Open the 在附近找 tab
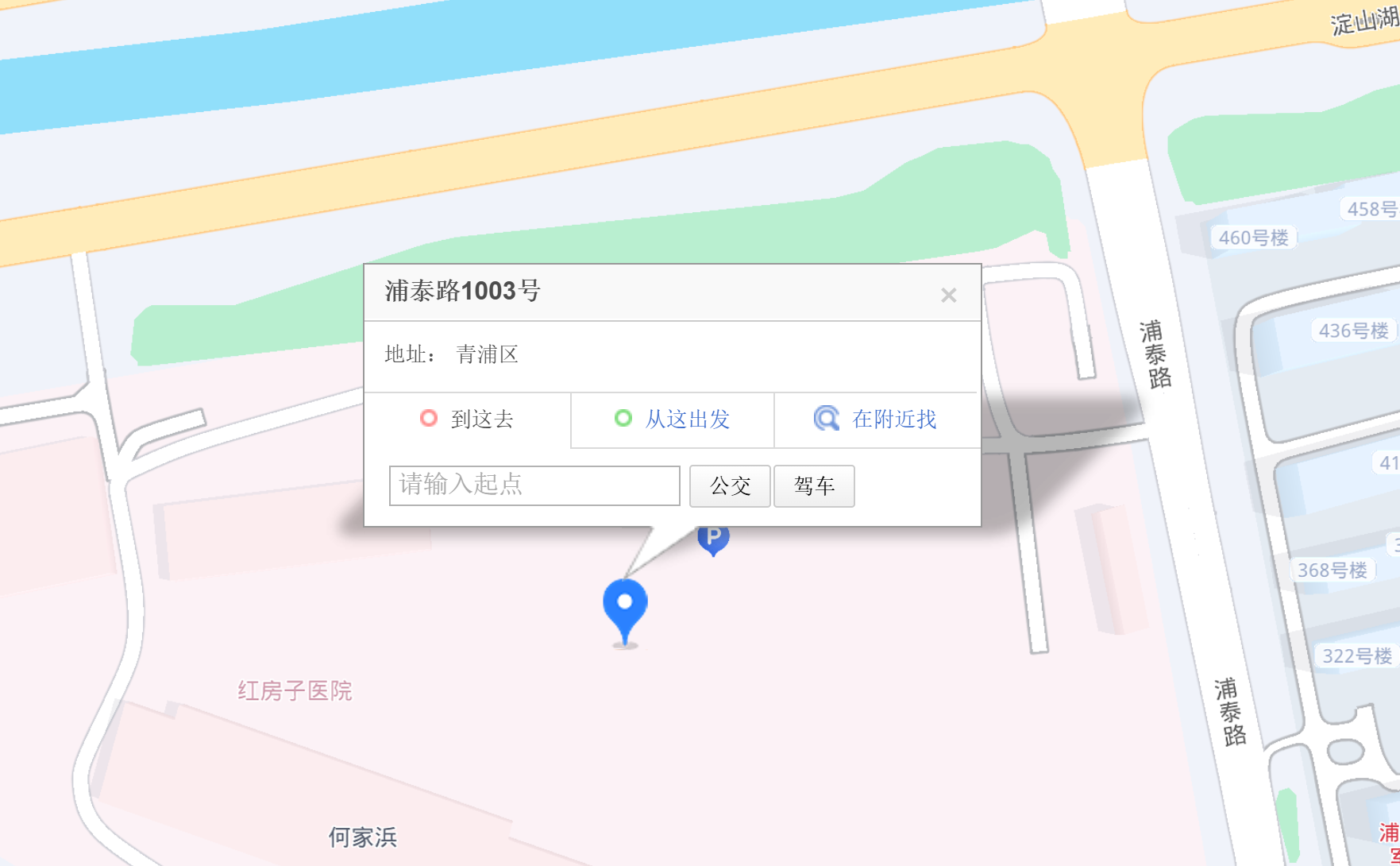 (x=876, y=419)
